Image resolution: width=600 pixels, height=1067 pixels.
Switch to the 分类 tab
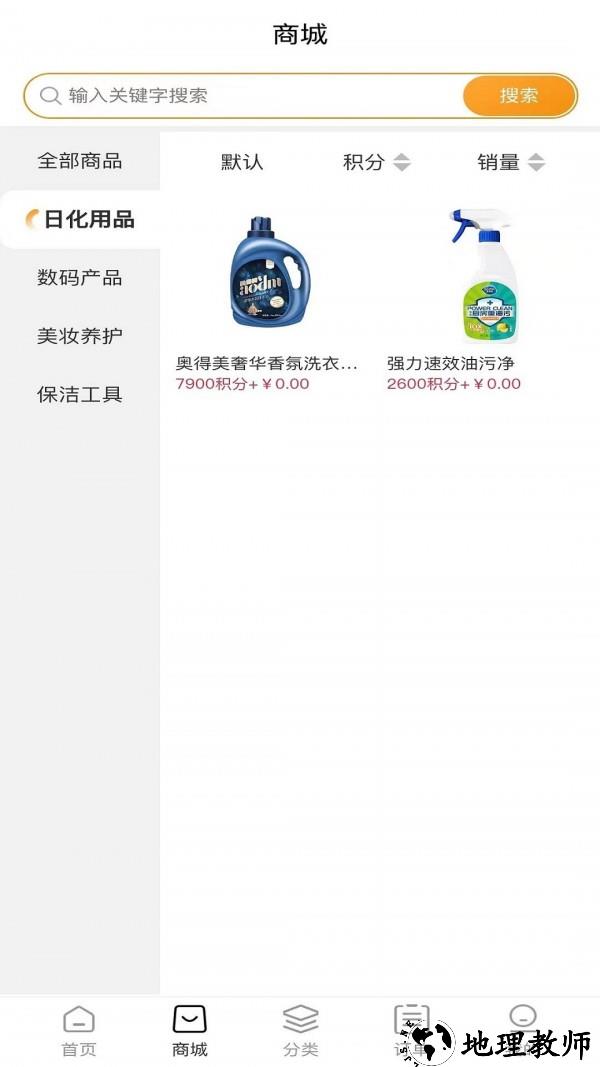coord(300,1031)
